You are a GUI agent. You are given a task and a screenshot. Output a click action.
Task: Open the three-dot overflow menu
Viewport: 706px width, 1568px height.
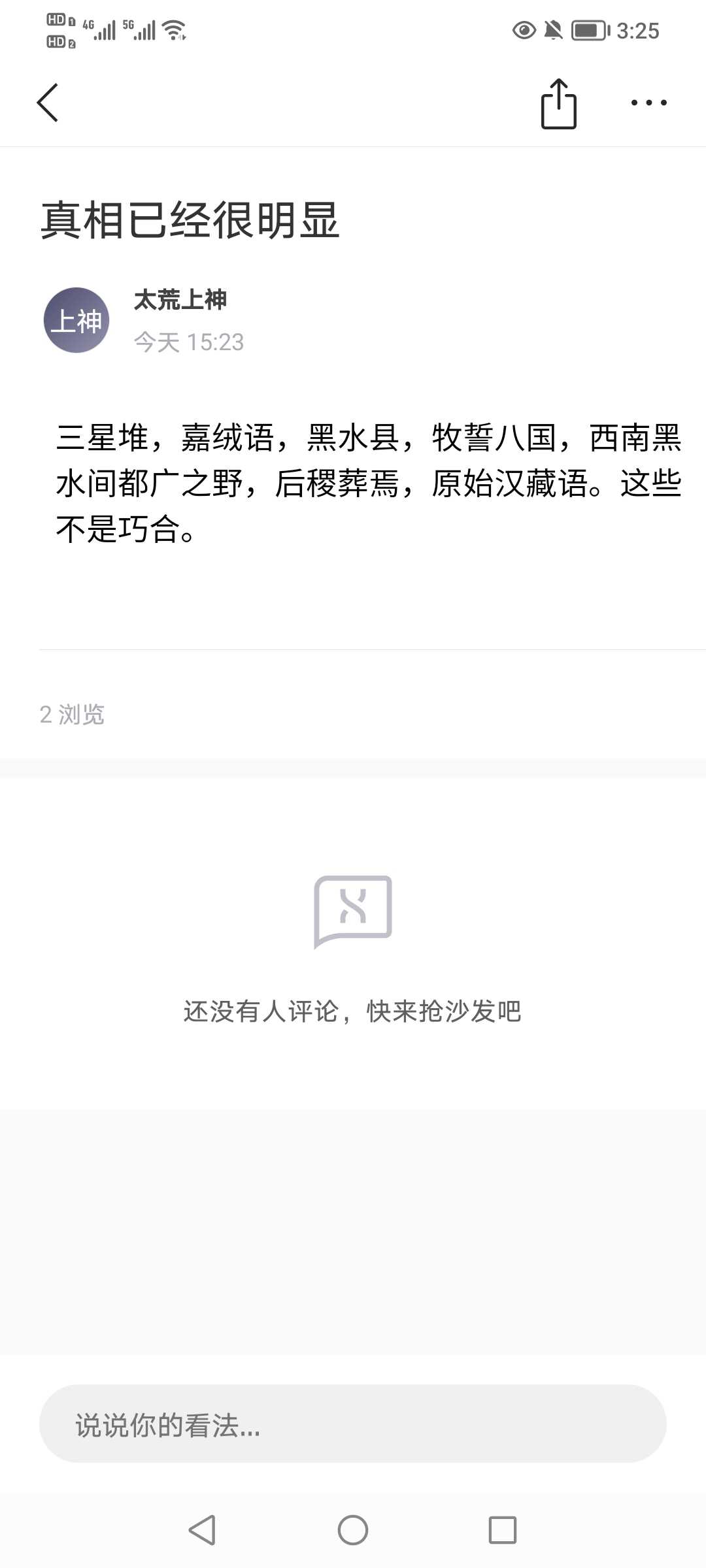[648, 103]
